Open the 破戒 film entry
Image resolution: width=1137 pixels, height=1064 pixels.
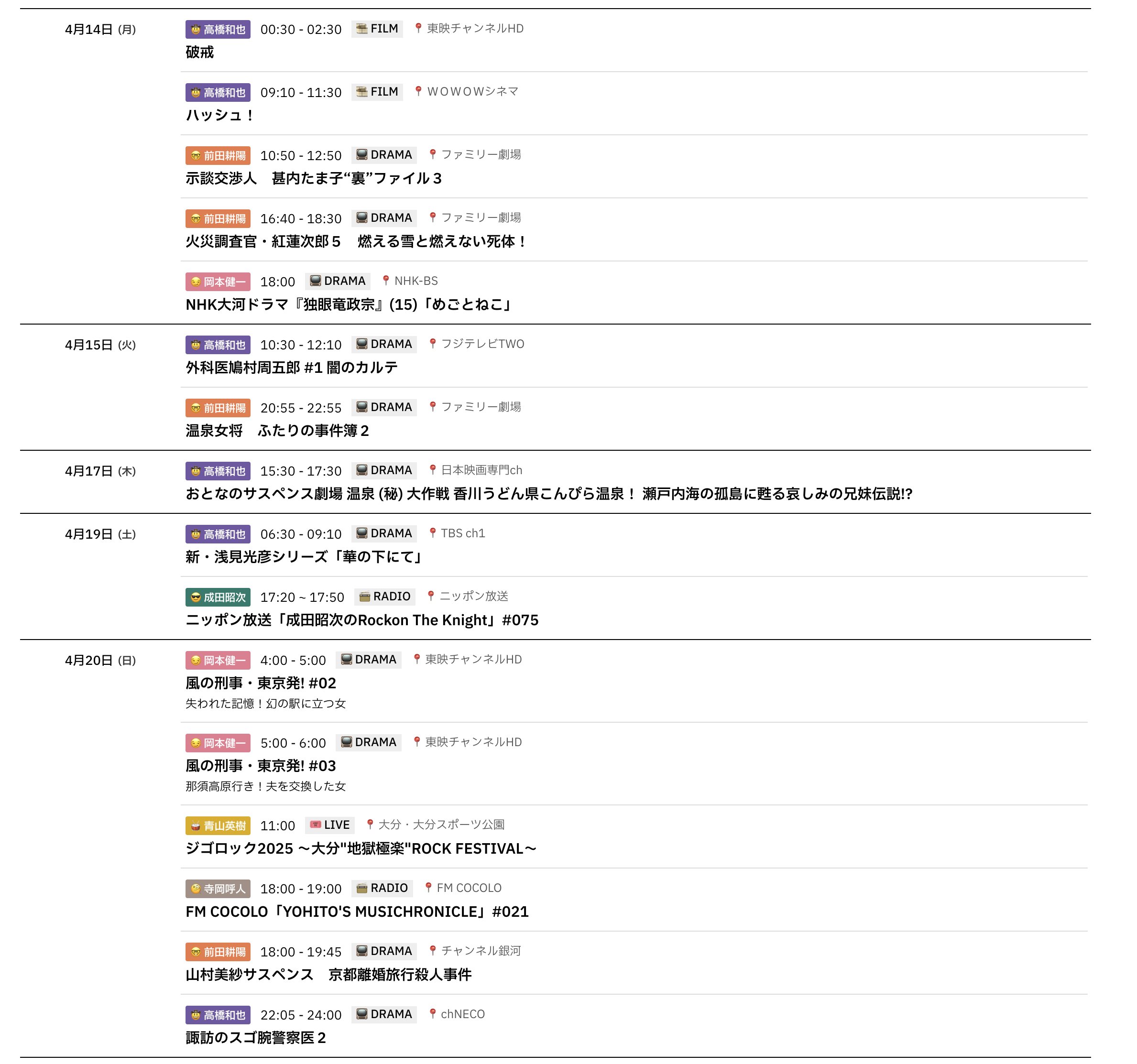coord(199,53)
